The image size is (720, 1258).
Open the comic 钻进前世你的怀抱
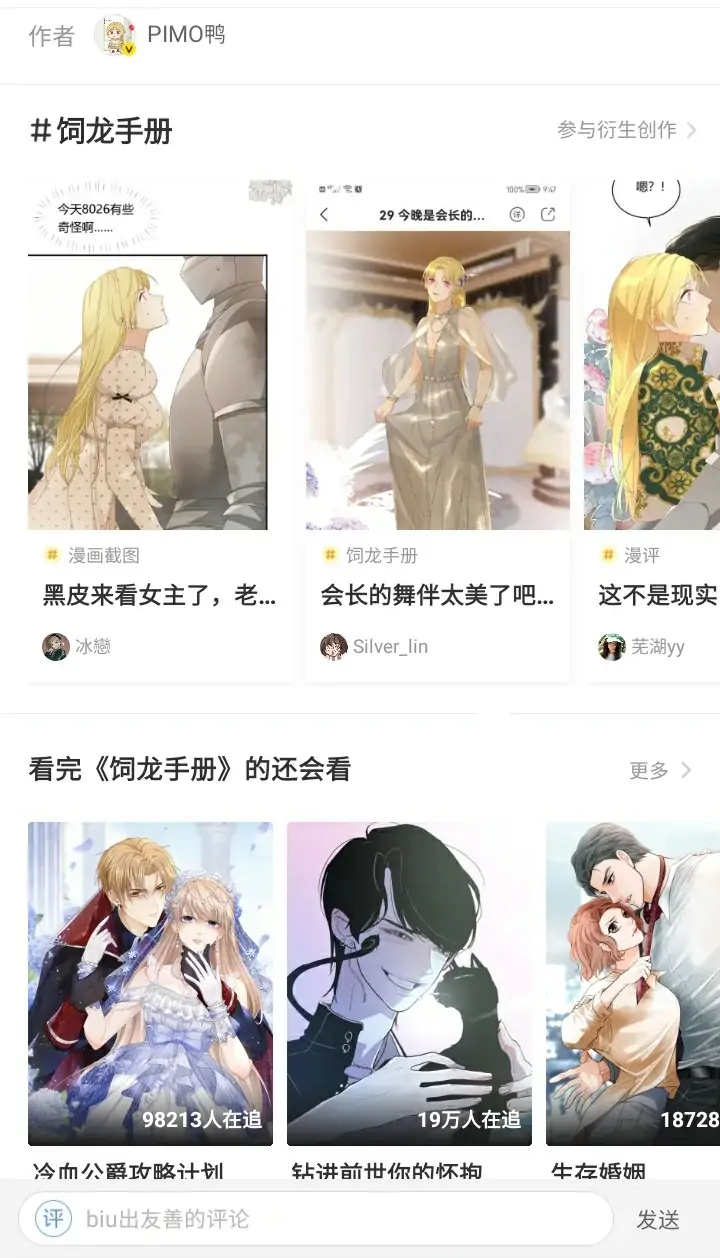409,983
